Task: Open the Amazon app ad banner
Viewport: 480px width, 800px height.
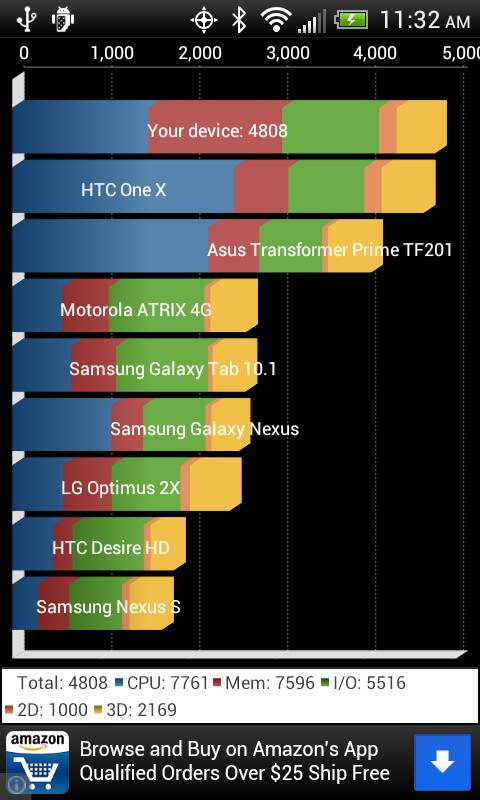Action: click(x=240, y=762)
